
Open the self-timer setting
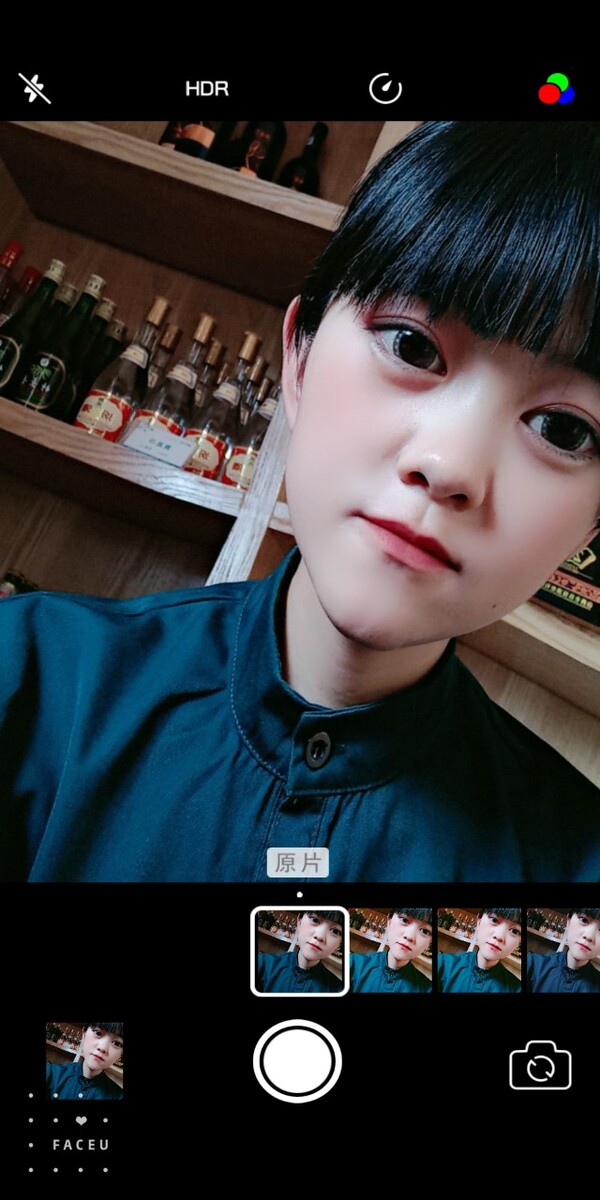click(x=385, y=89)
